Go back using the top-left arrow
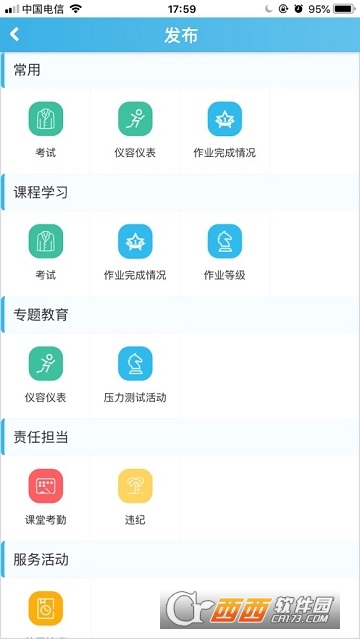Screen dimensions: 360x639 15,34
